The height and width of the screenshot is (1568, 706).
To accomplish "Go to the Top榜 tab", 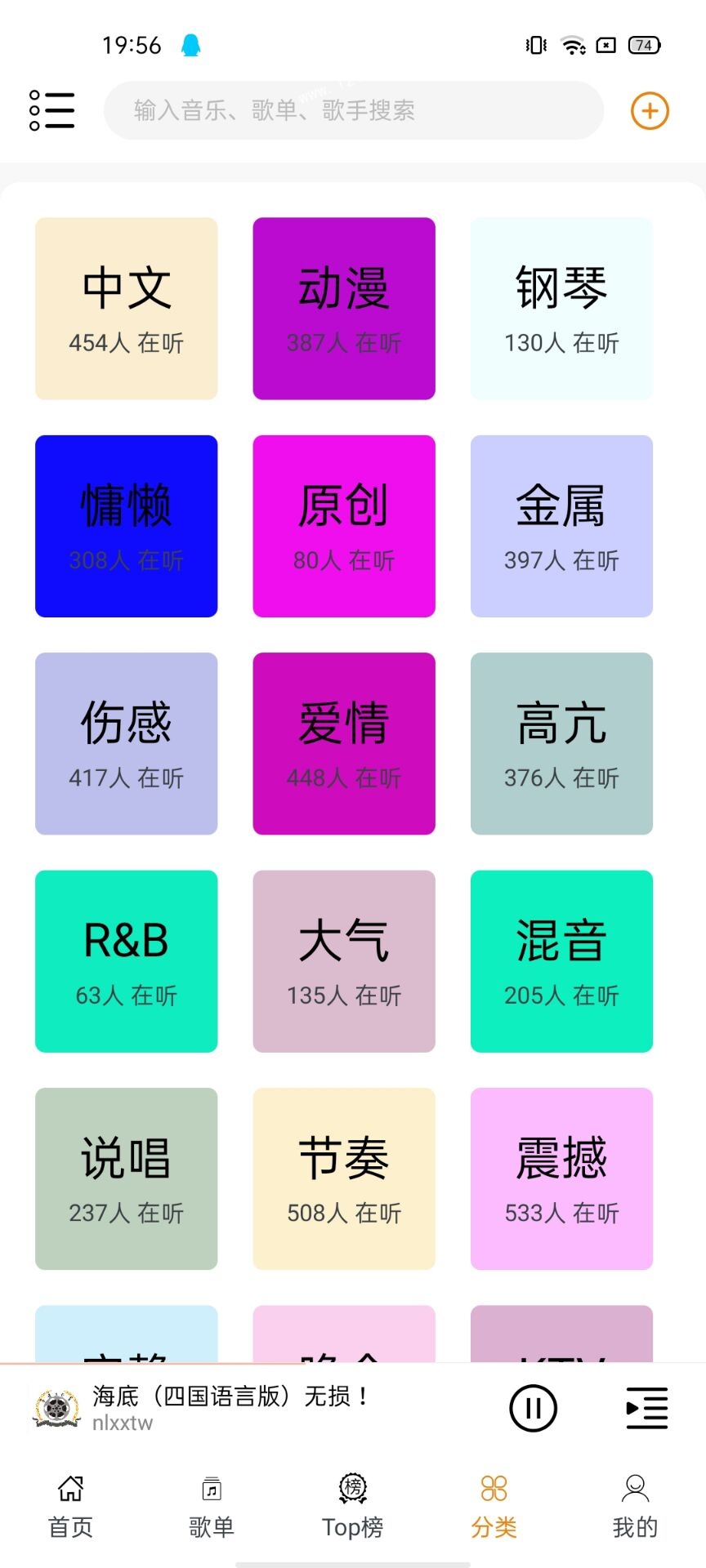I will click(x=353, y=1507).
